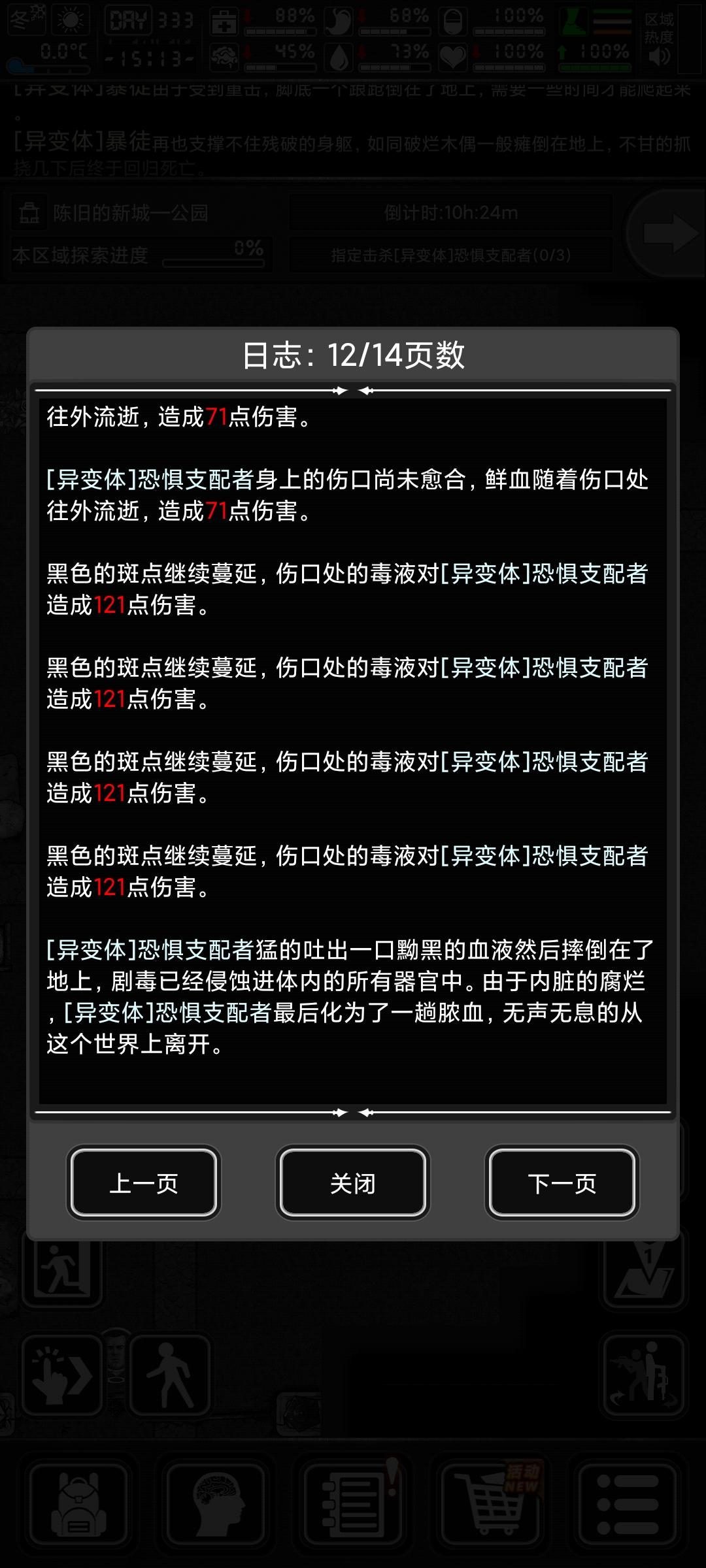Image resolution: width=706 pixels, height=1568 pixels.
Task: Click the sun weather icon
Action: [71, 20]
